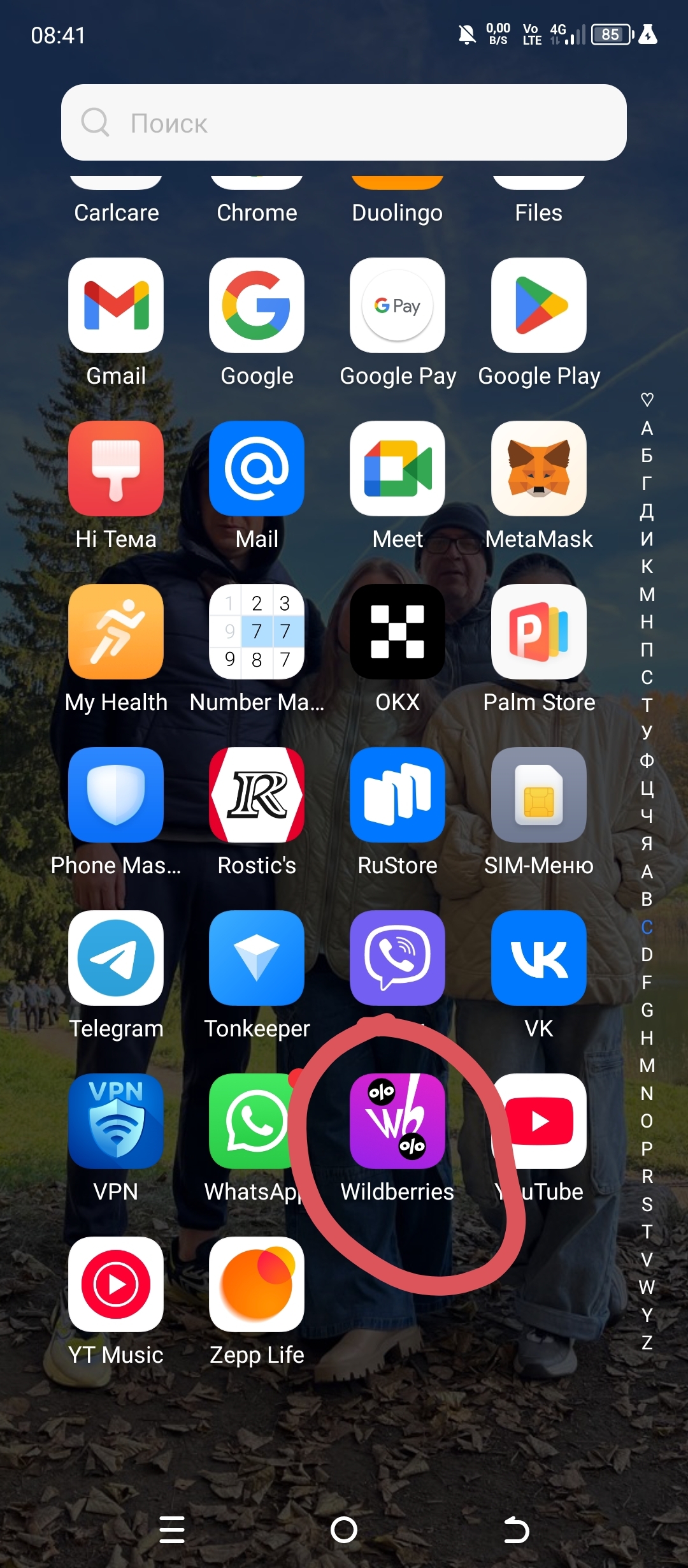Go to the home screen
This screenshot has width=688, height=1568.
pyautogui.click(x=344, y=1530)
